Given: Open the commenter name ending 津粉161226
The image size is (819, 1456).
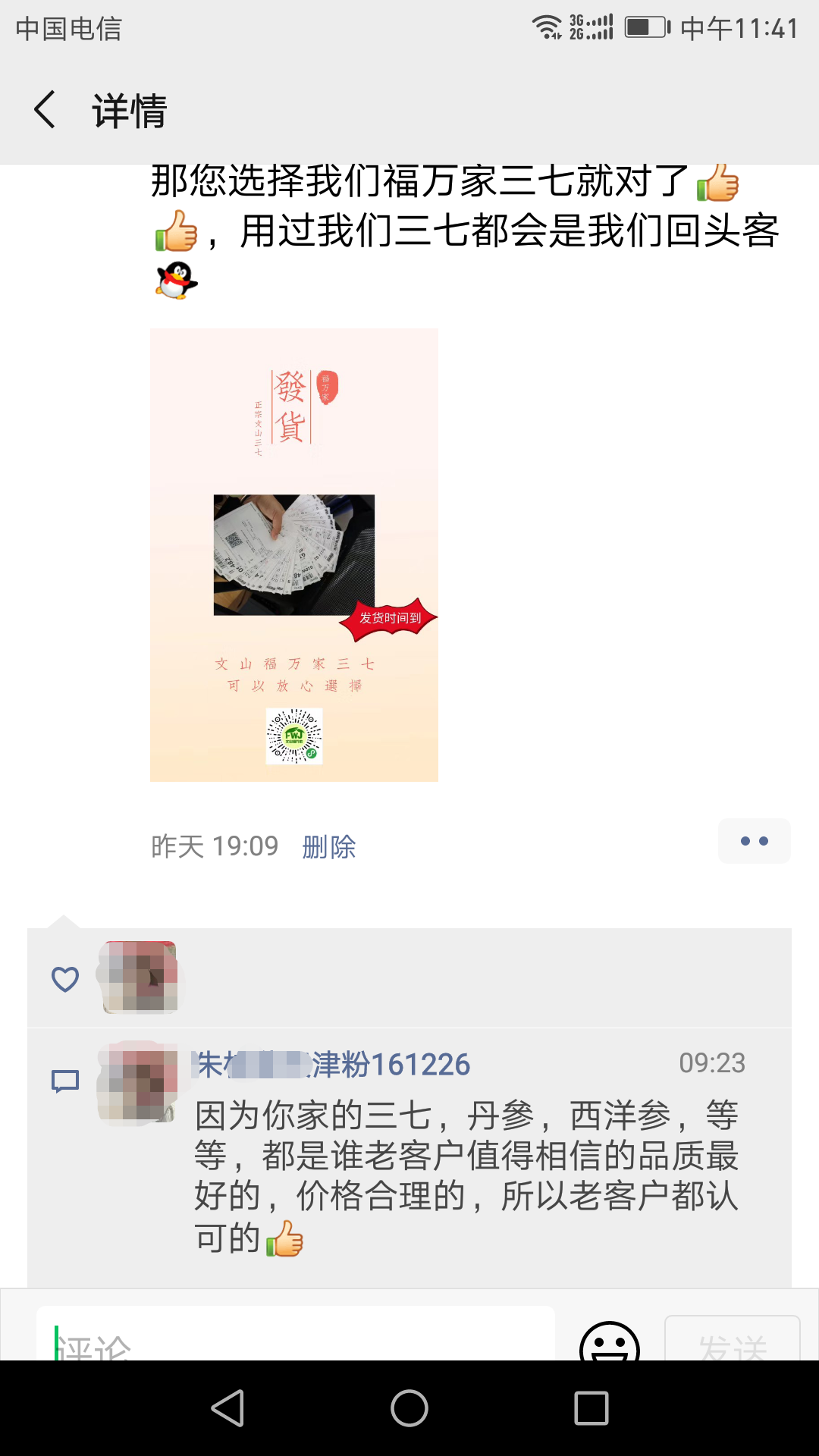Looking at the screenshot, I should (332, 1065).
